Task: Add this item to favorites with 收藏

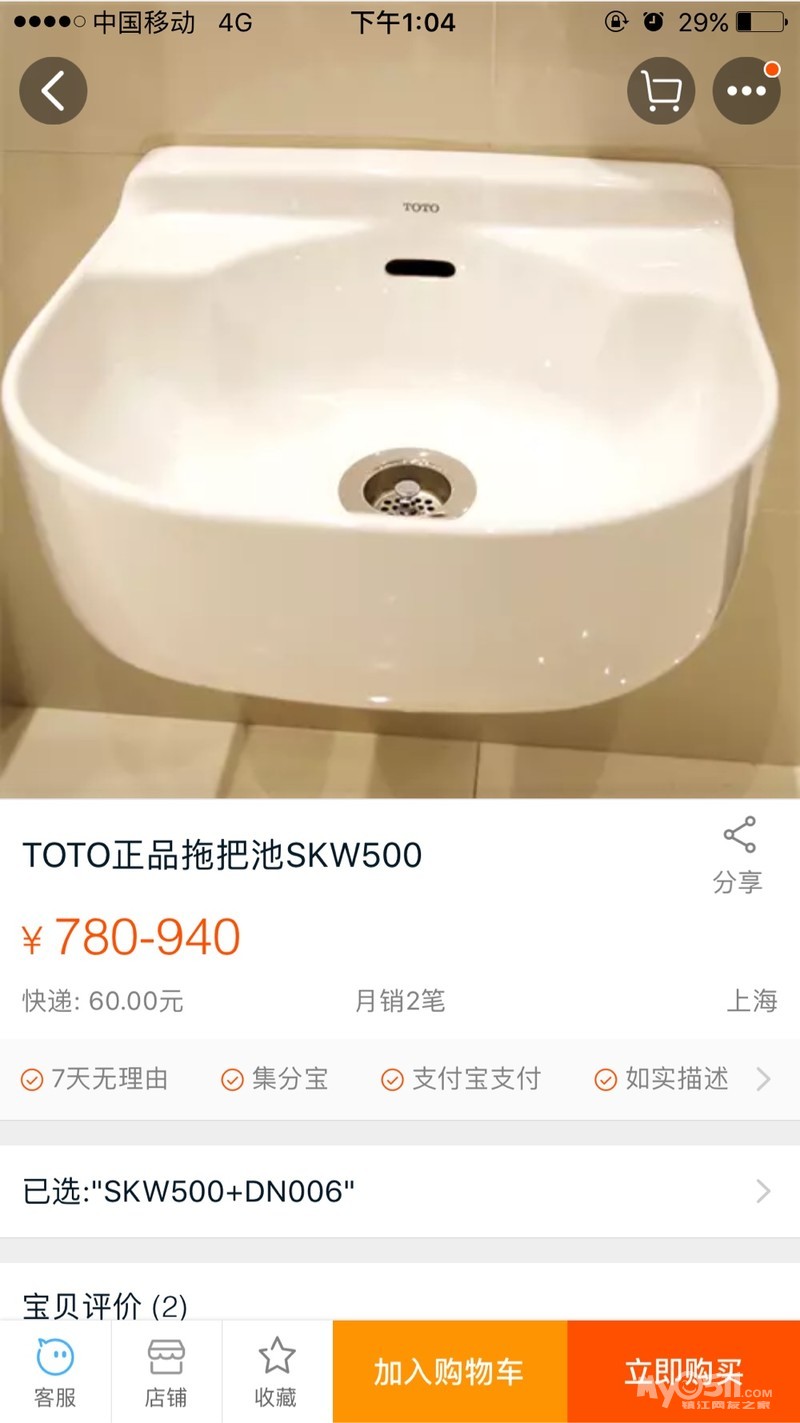Action: [x=276, y=1372]
